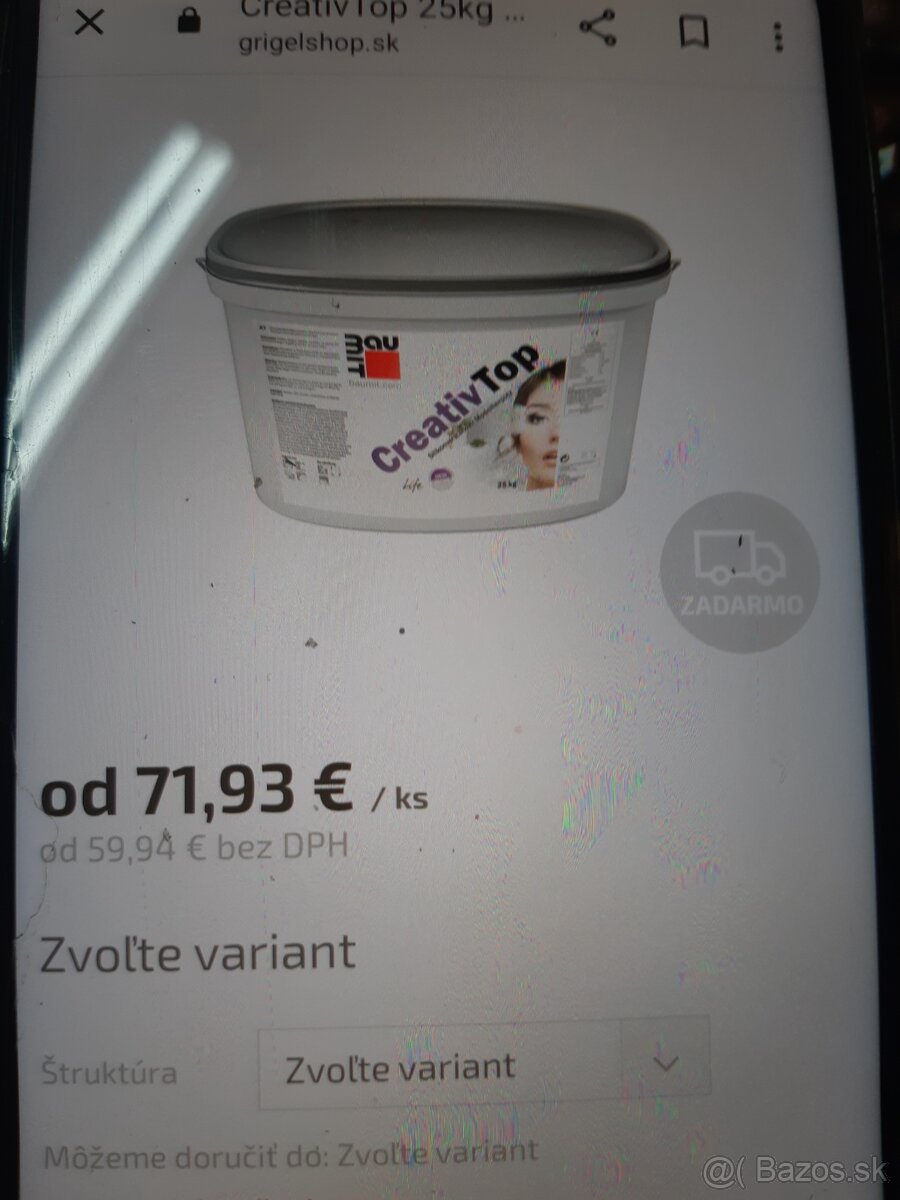Click the CreativTop 25kg page title

point(380,10)
